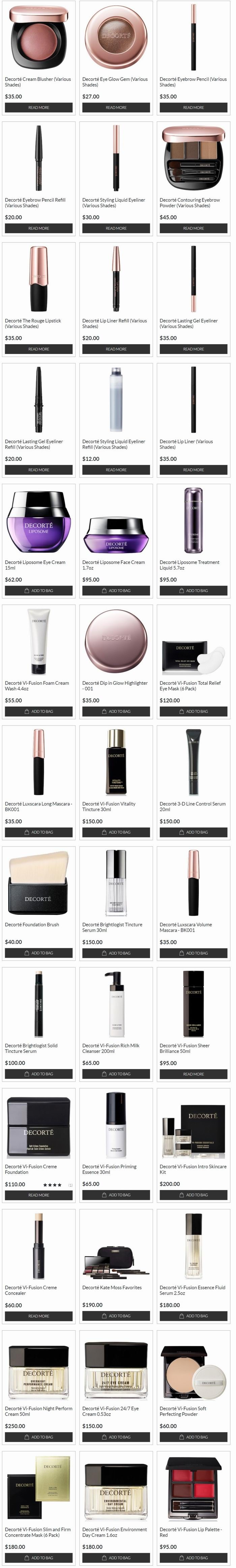Add Vi-Fusion Soft Perfecting Powder to bag
This screenshot has width=236, height=1568.
(x=194, y=1437)
